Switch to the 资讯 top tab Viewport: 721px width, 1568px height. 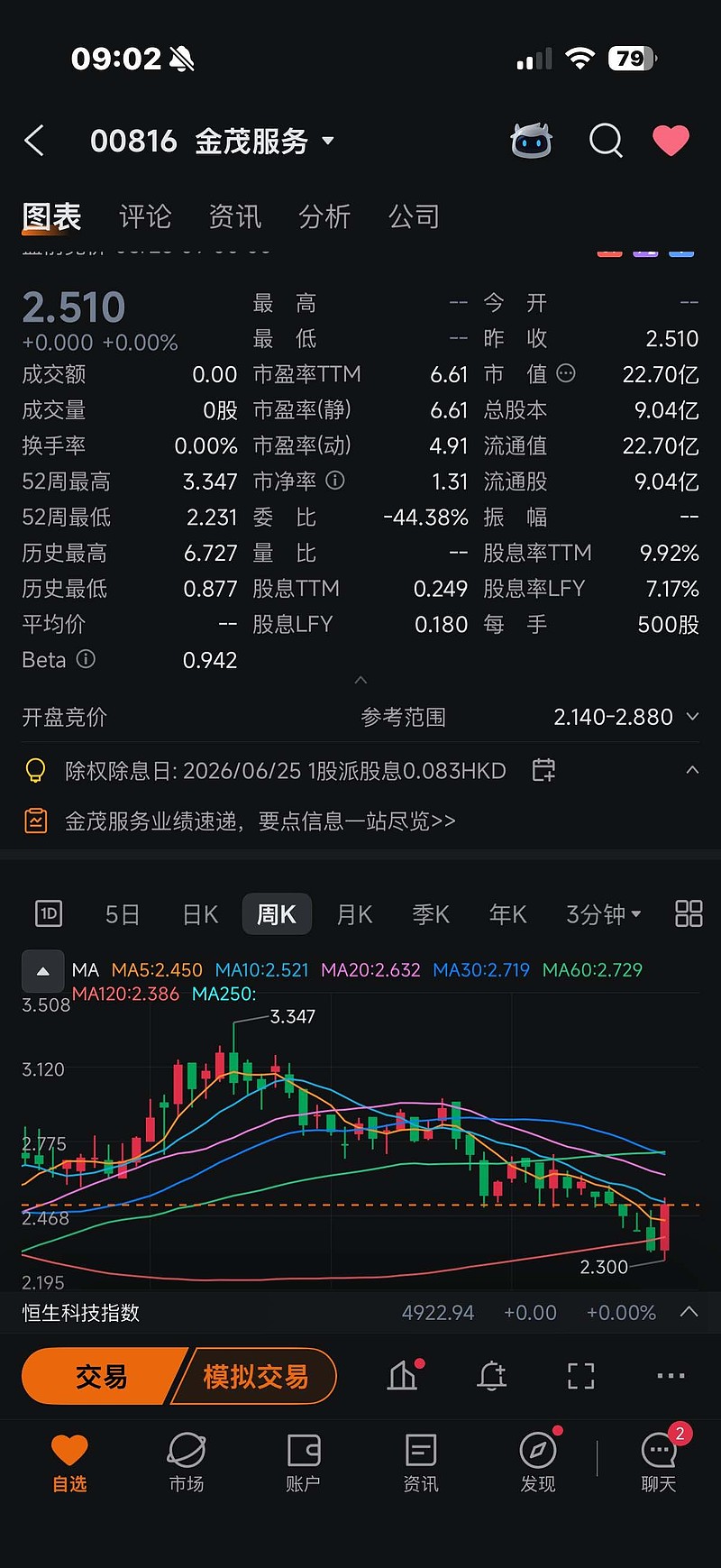coord(235,216)
